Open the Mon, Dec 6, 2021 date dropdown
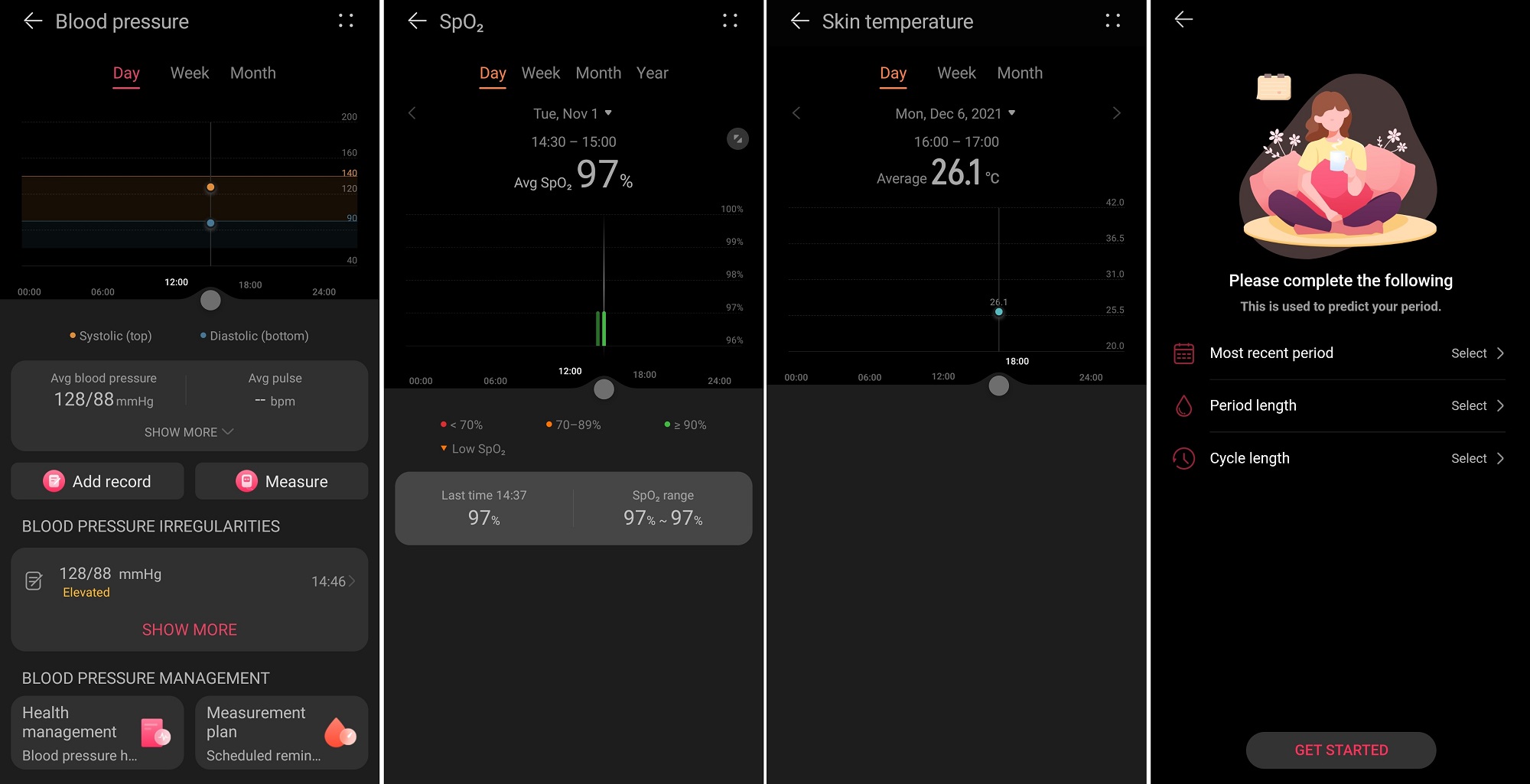 tap(955, 113)
